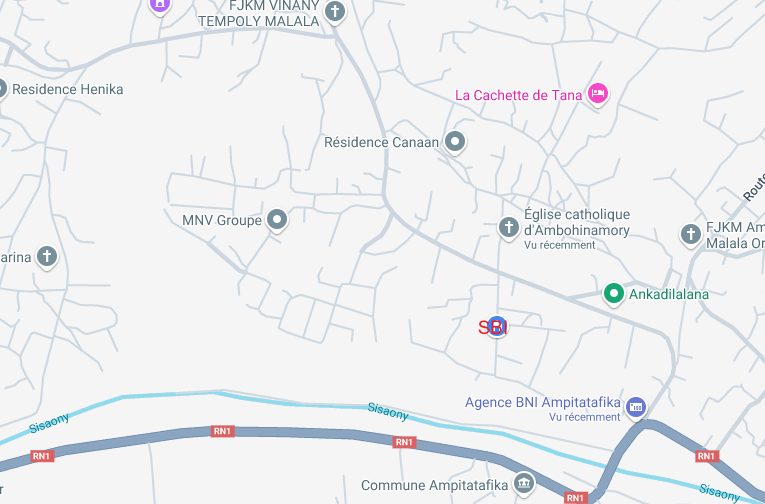Tap the MNV Groupe location marker
This screenshot has height=504, width=765.
pos(277,220)
